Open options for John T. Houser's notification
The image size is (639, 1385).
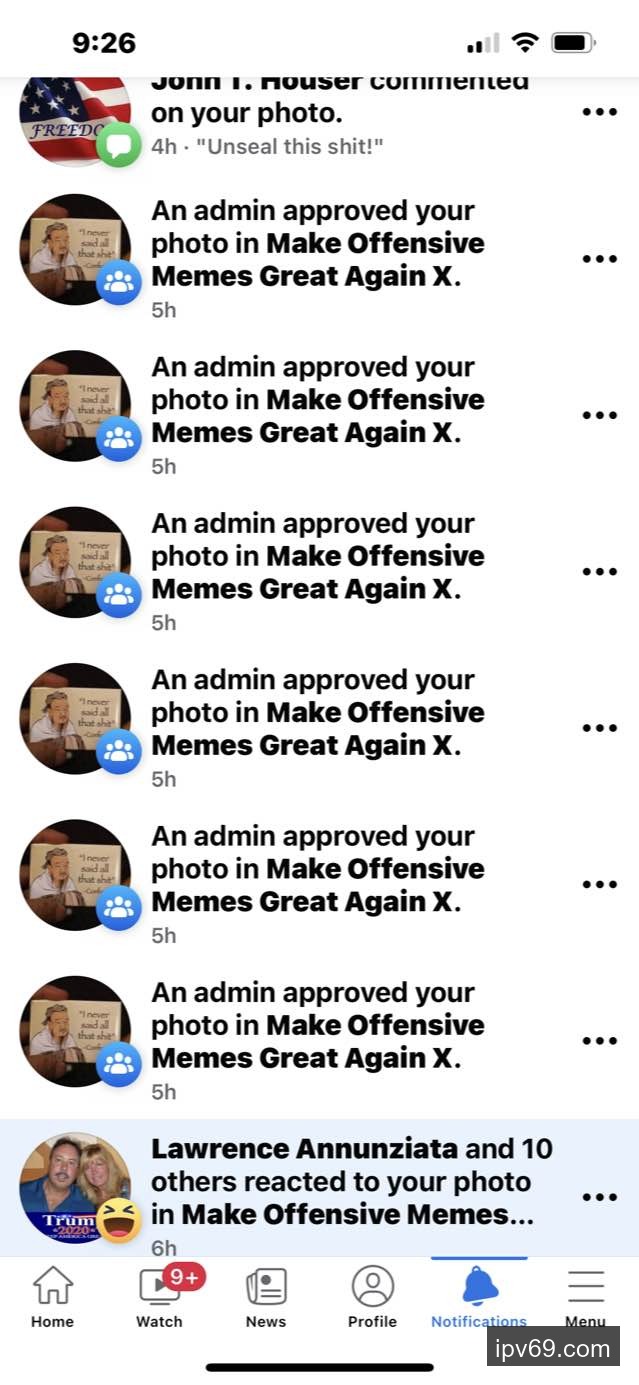point(599,112)
